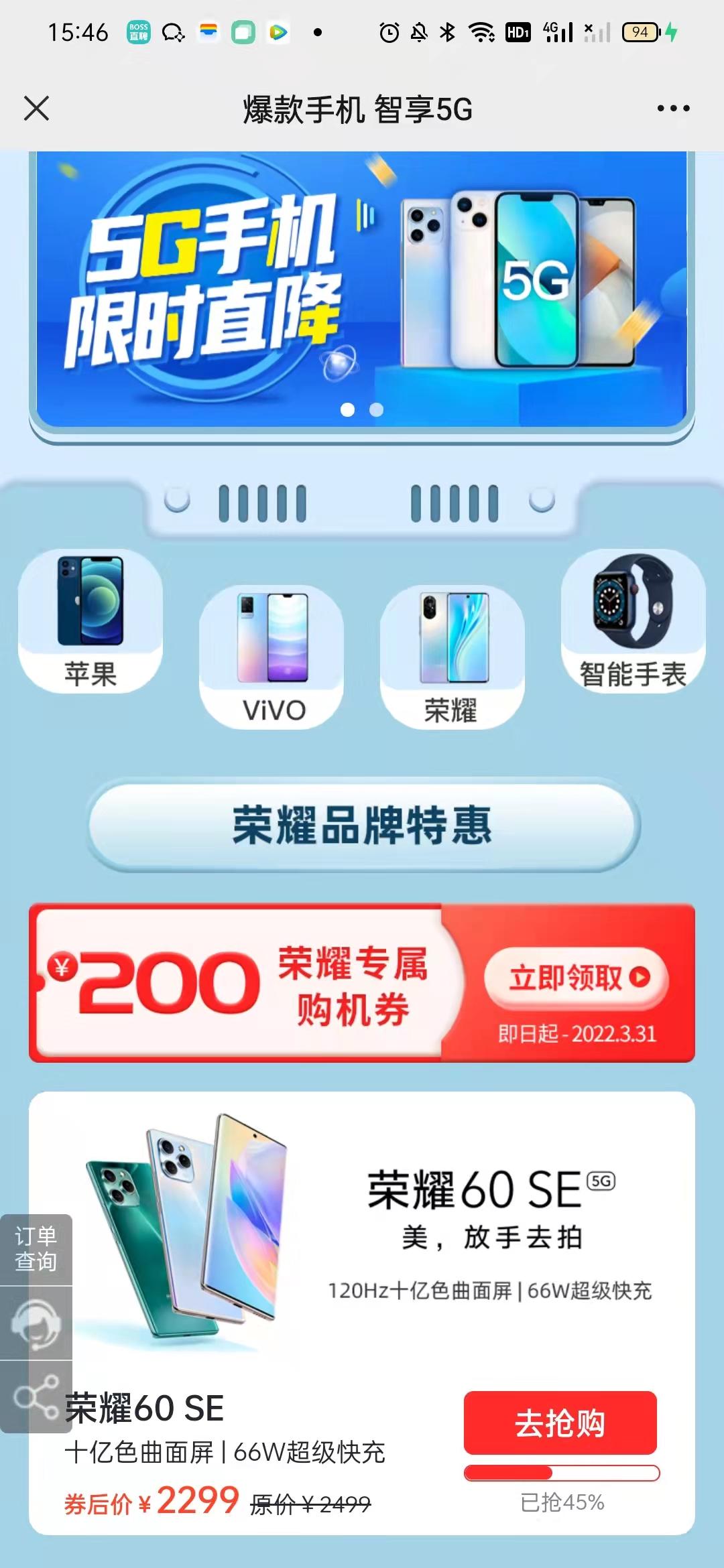Claim the ¥200 coupon via 立即领取
This screenshot has height=1568, width=724.
pyautogui.click(x=576, y=978)
